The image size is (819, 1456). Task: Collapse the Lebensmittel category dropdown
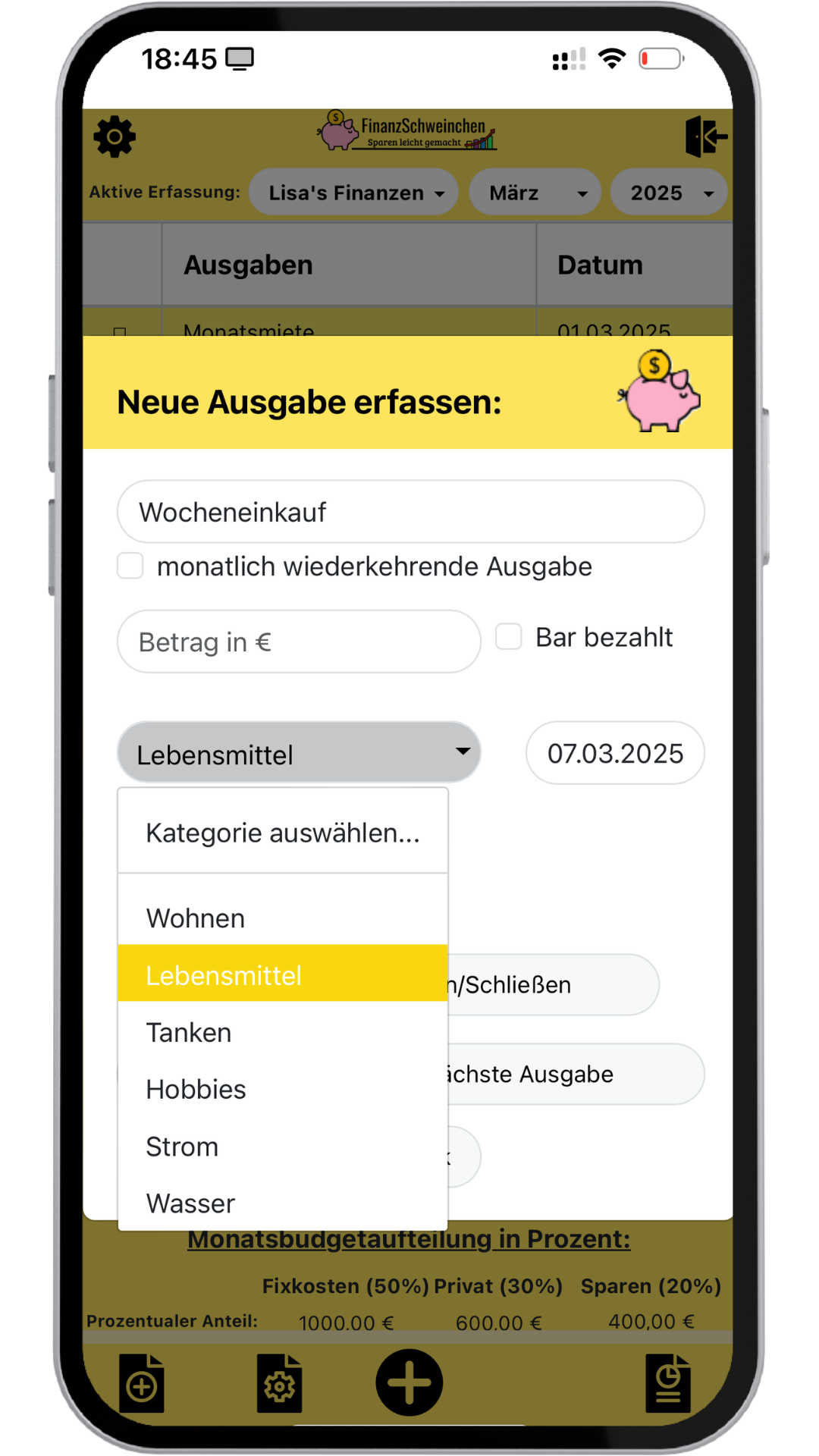tap(299, 753)
